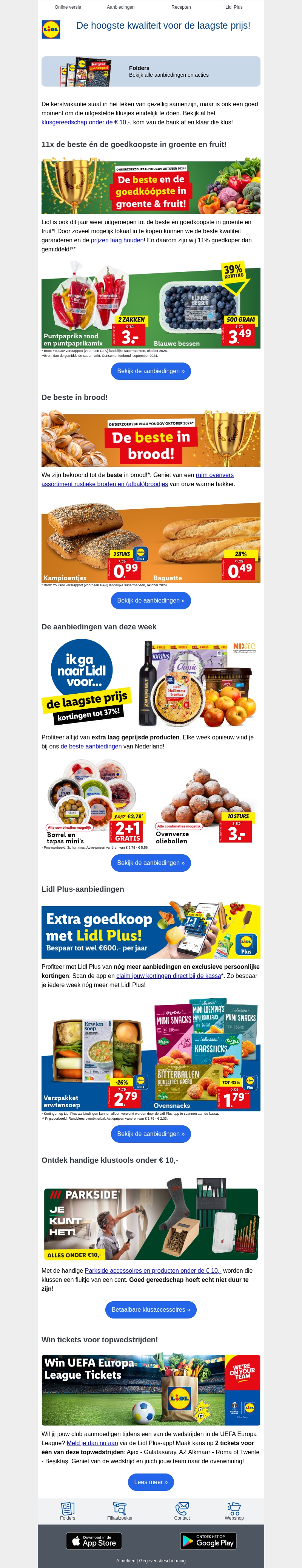Open Recepten from the top menu
The width and height of the screenshot is (302, 1568).
180,7
